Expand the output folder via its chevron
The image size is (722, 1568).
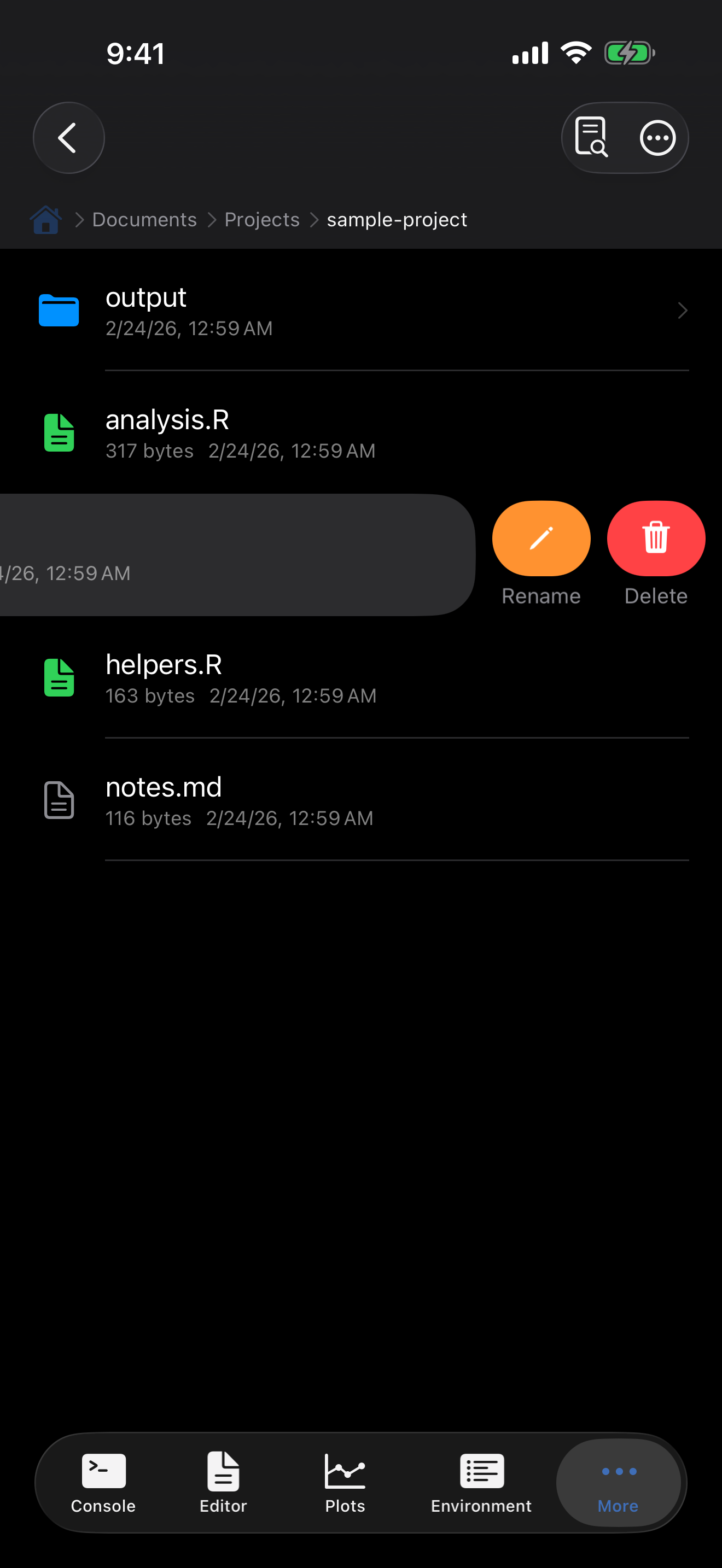683,311
